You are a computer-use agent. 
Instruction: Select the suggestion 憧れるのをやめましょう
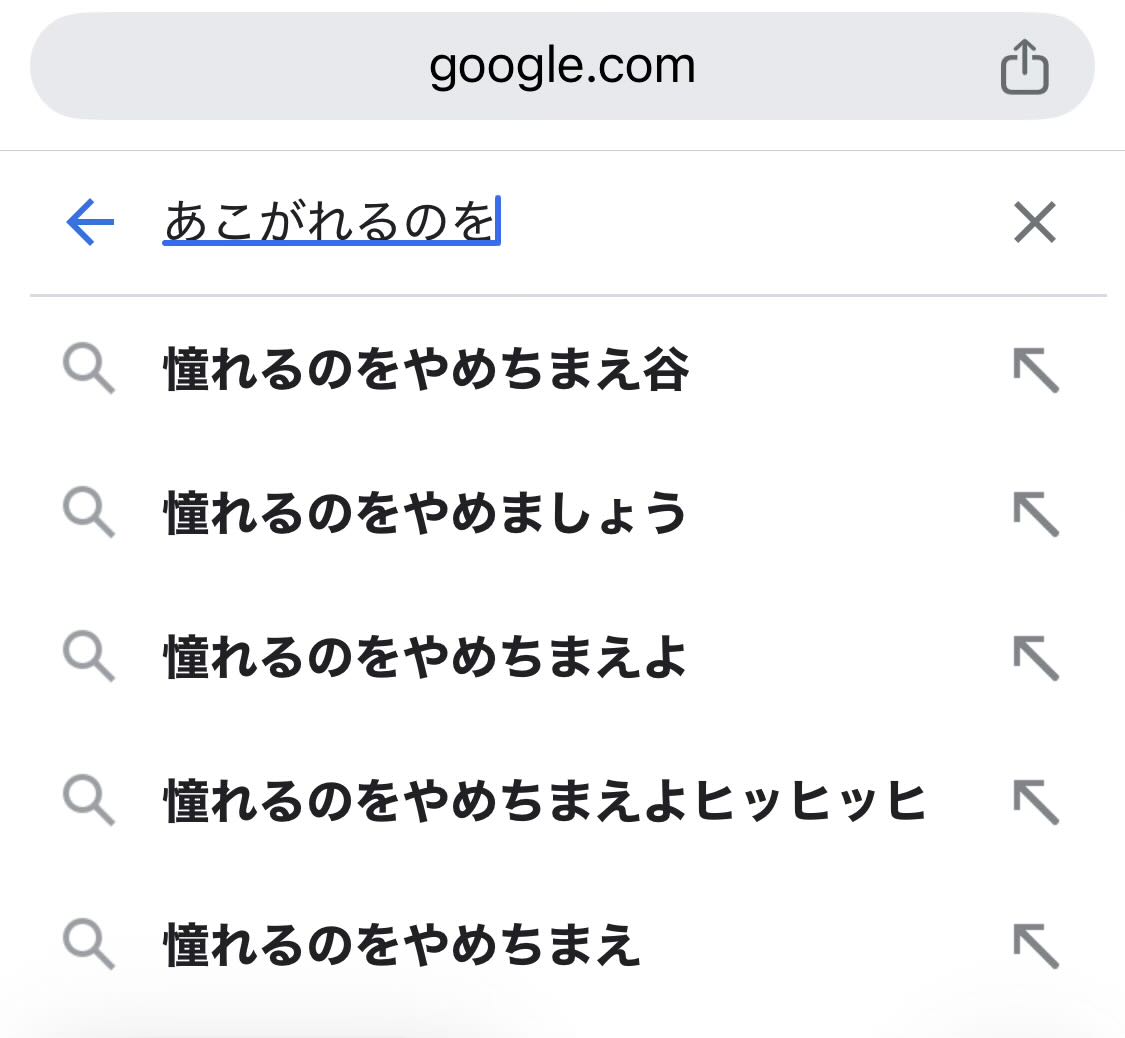tap(562, 513)
